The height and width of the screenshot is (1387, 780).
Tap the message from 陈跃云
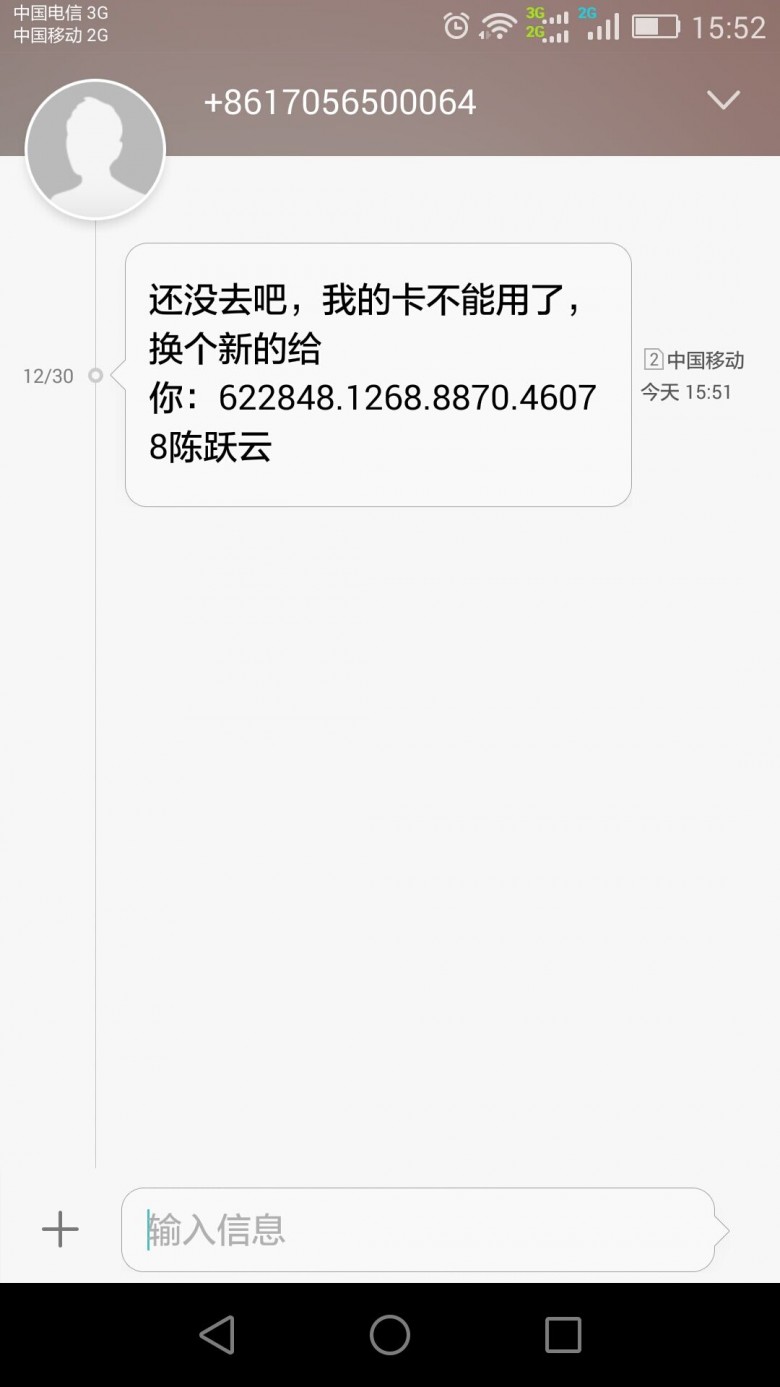[x=377, y=374]
